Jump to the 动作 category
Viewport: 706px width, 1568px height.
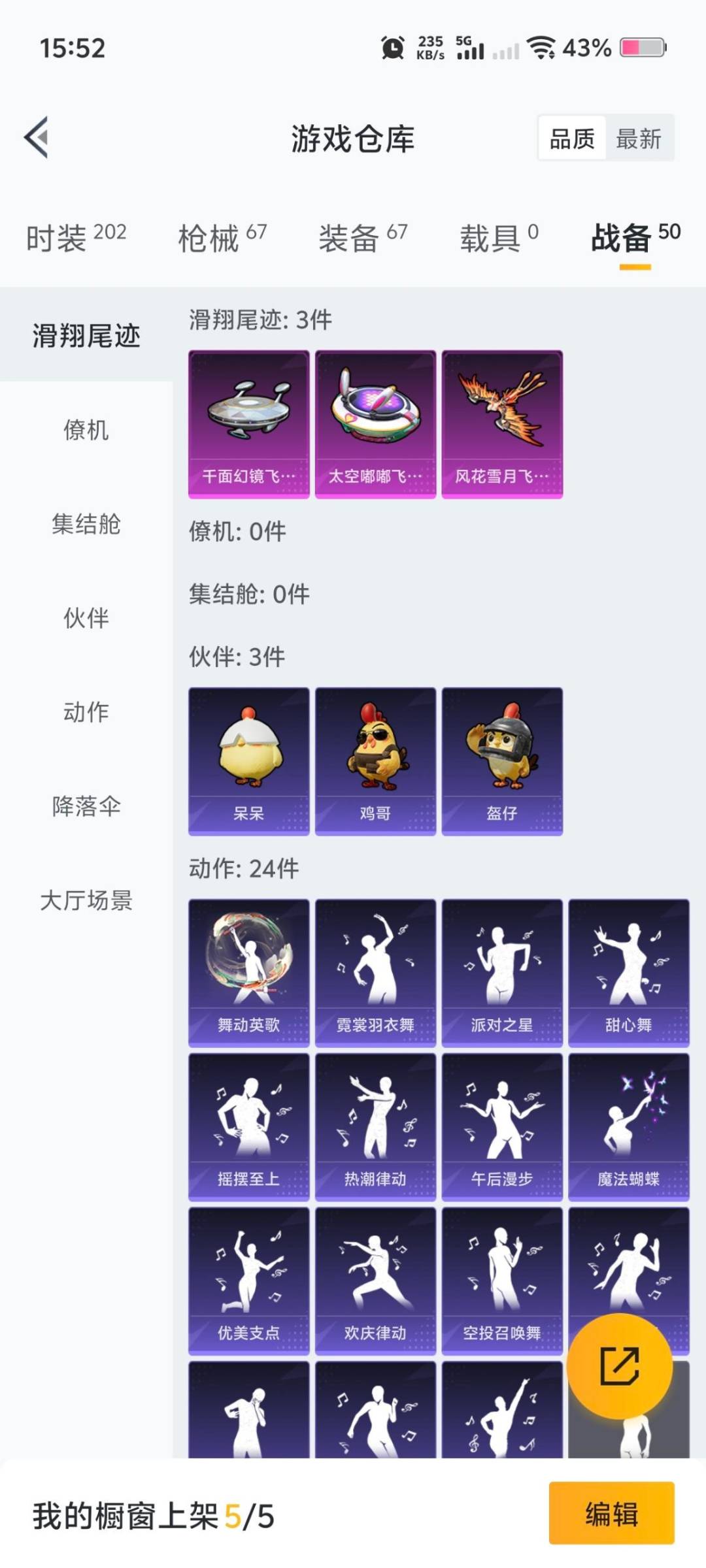pos(86,712)
